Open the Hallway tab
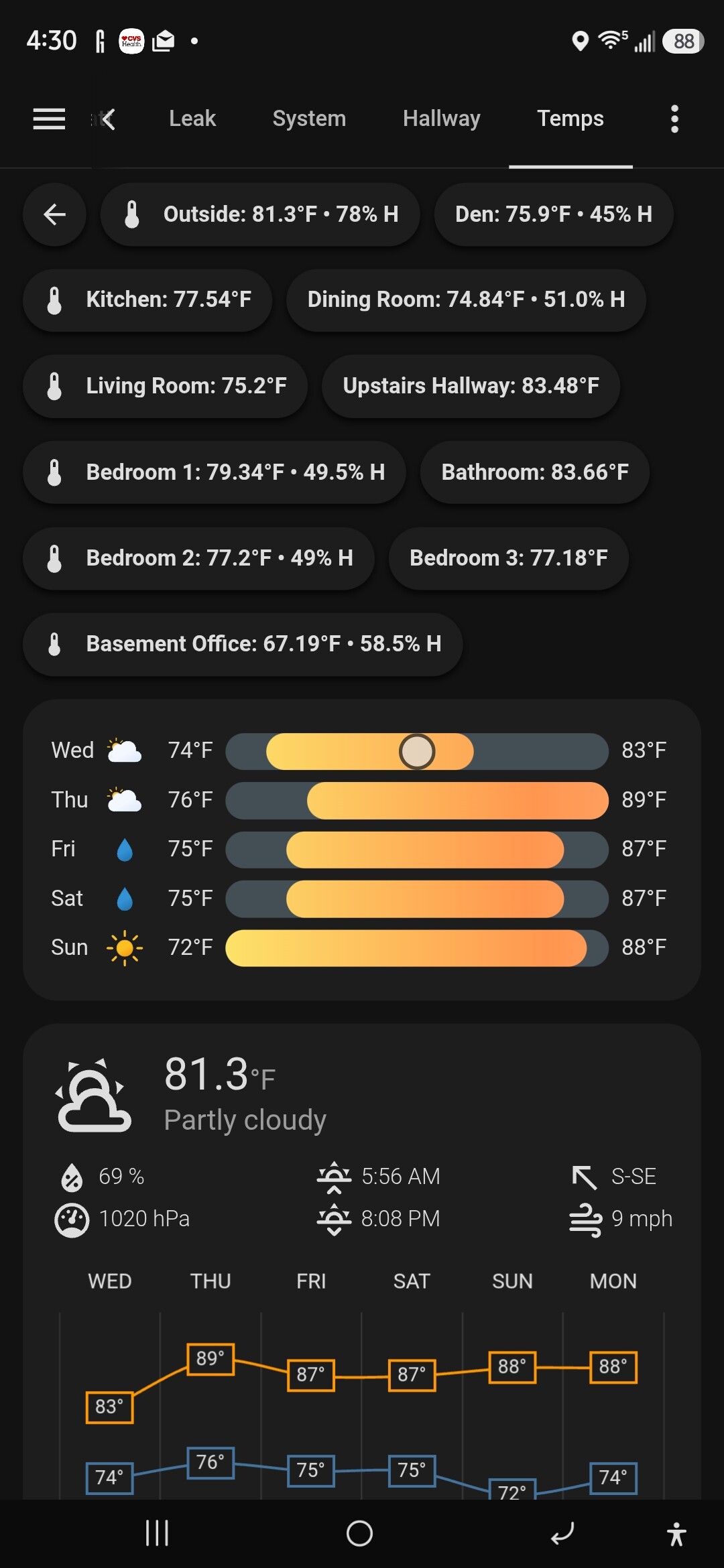 [x=441, y=119]
